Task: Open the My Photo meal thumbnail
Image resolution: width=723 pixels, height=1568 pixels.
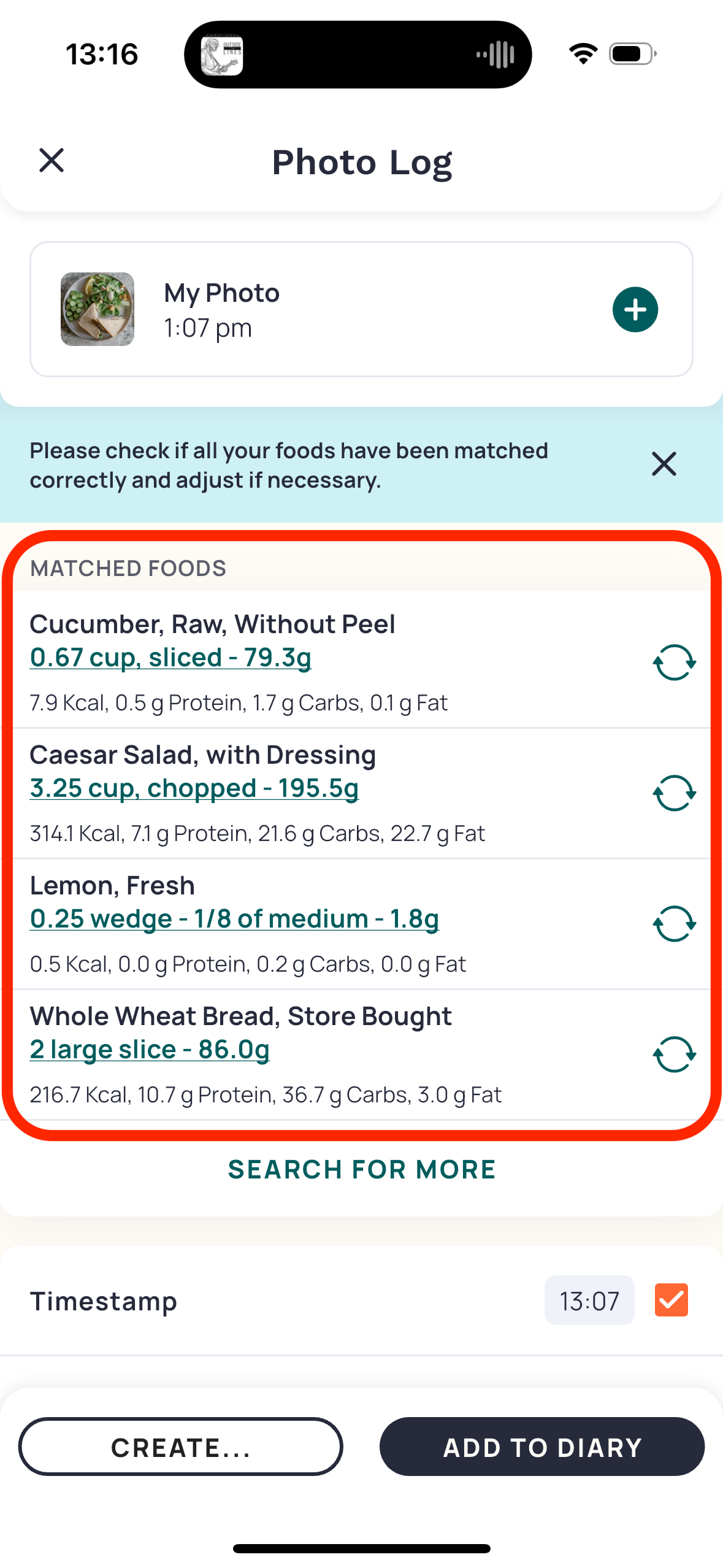Action: 98,309
